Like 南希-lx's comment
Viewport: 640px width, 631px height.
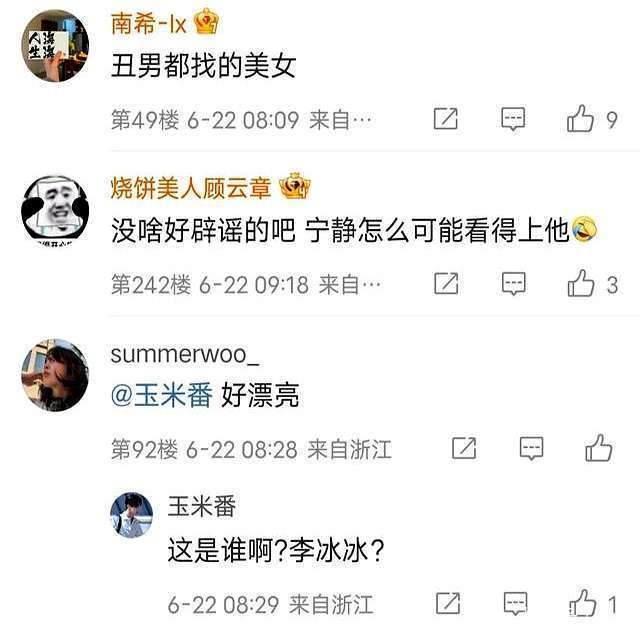tap(581, 120)
